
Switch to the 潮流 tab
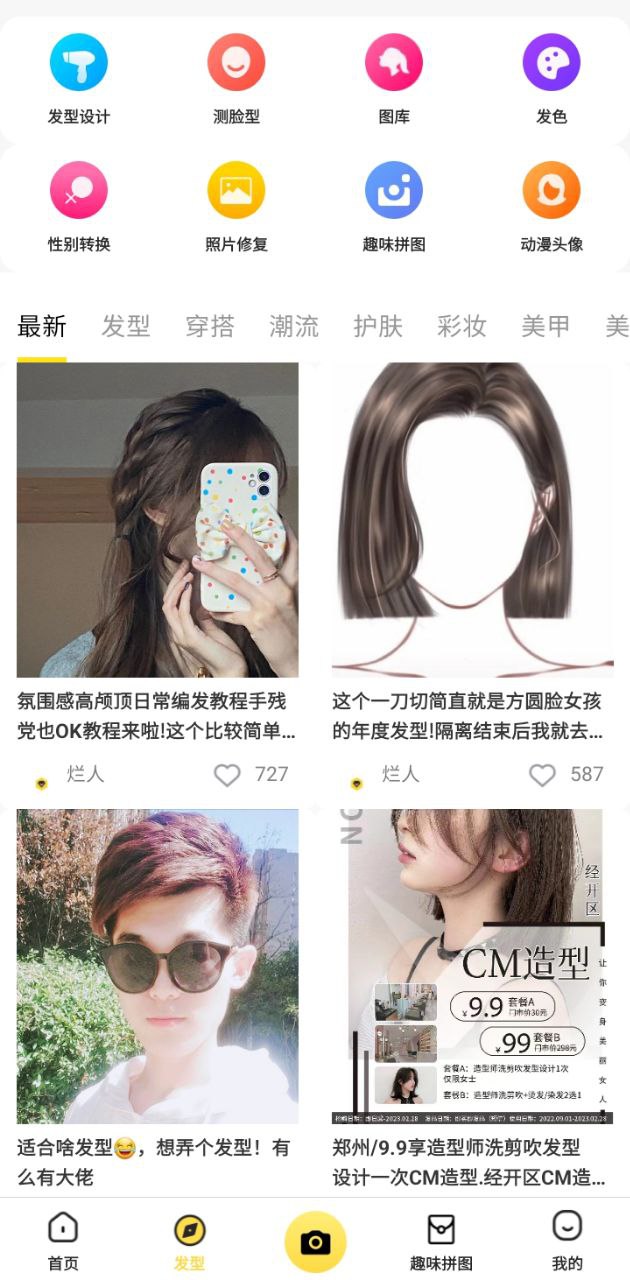(x=294, y=326)
